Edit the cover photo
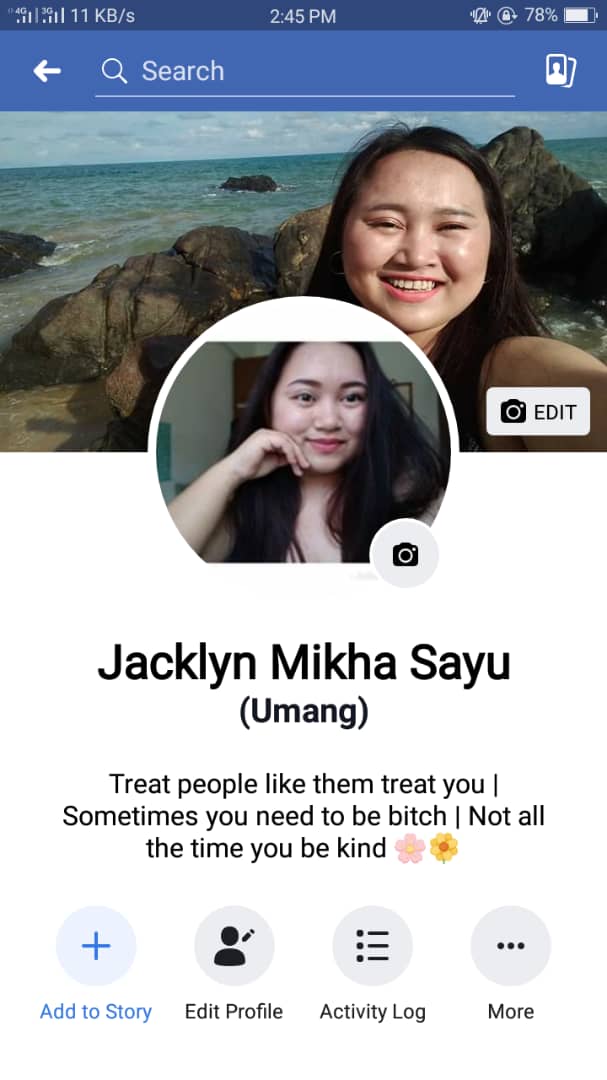 (538, 411)
